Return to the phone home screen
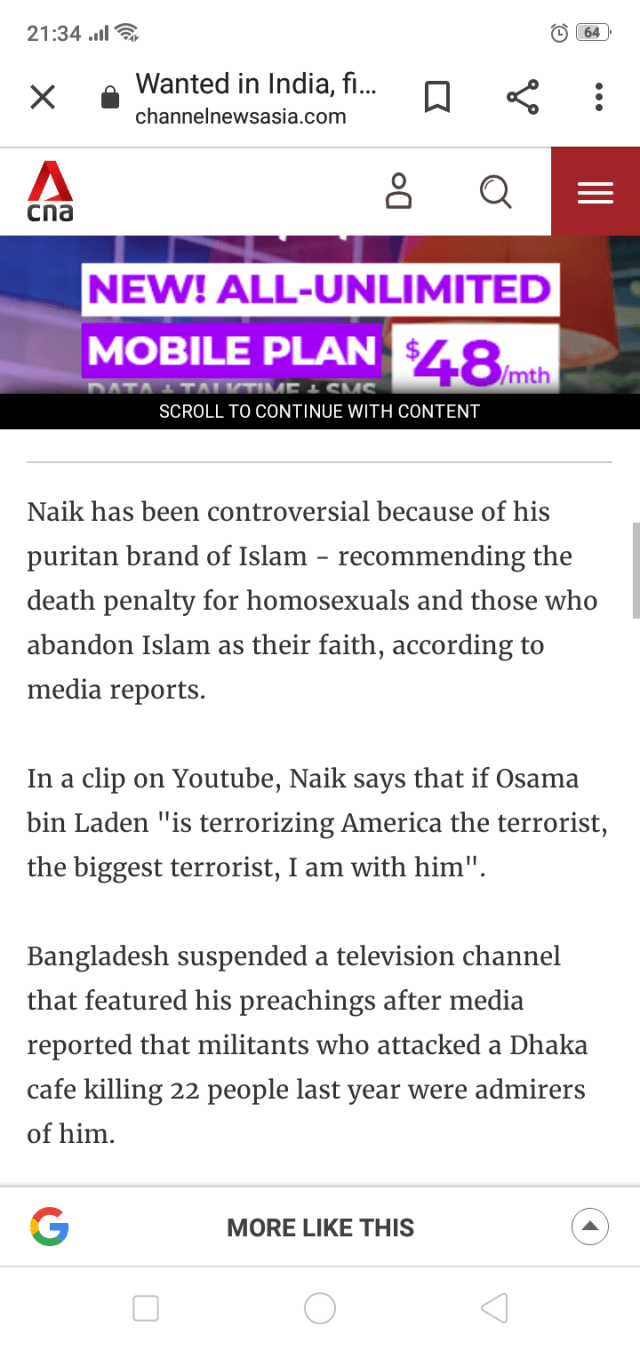 [320, 1308]
